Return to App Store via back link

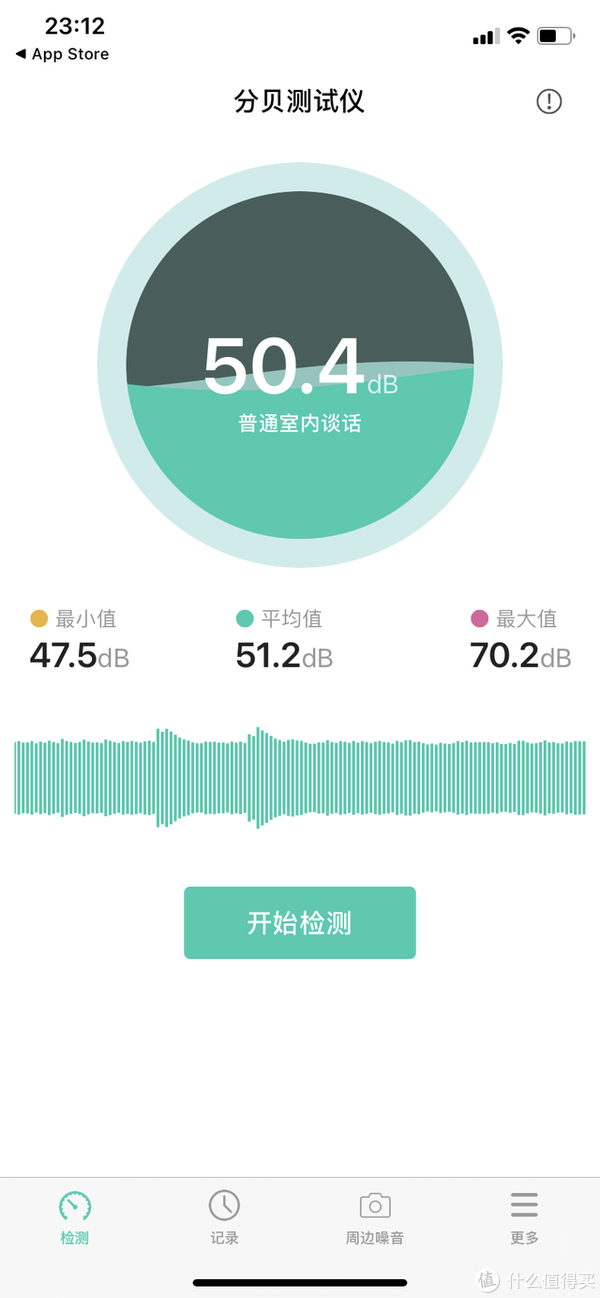pos(62,54)
